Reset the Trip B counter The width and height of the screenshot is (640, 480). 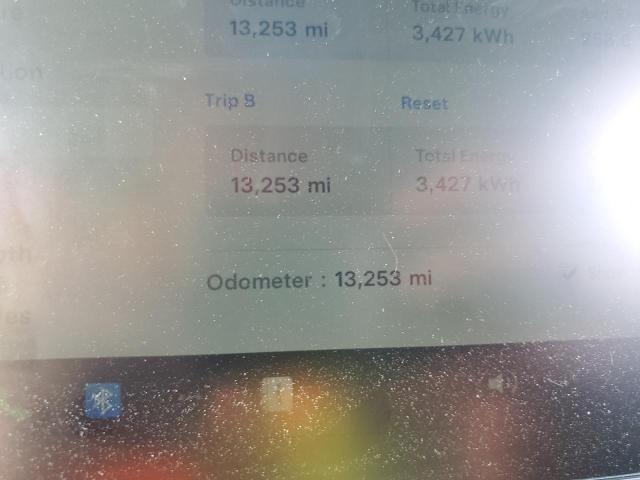(x=424, y=103)
